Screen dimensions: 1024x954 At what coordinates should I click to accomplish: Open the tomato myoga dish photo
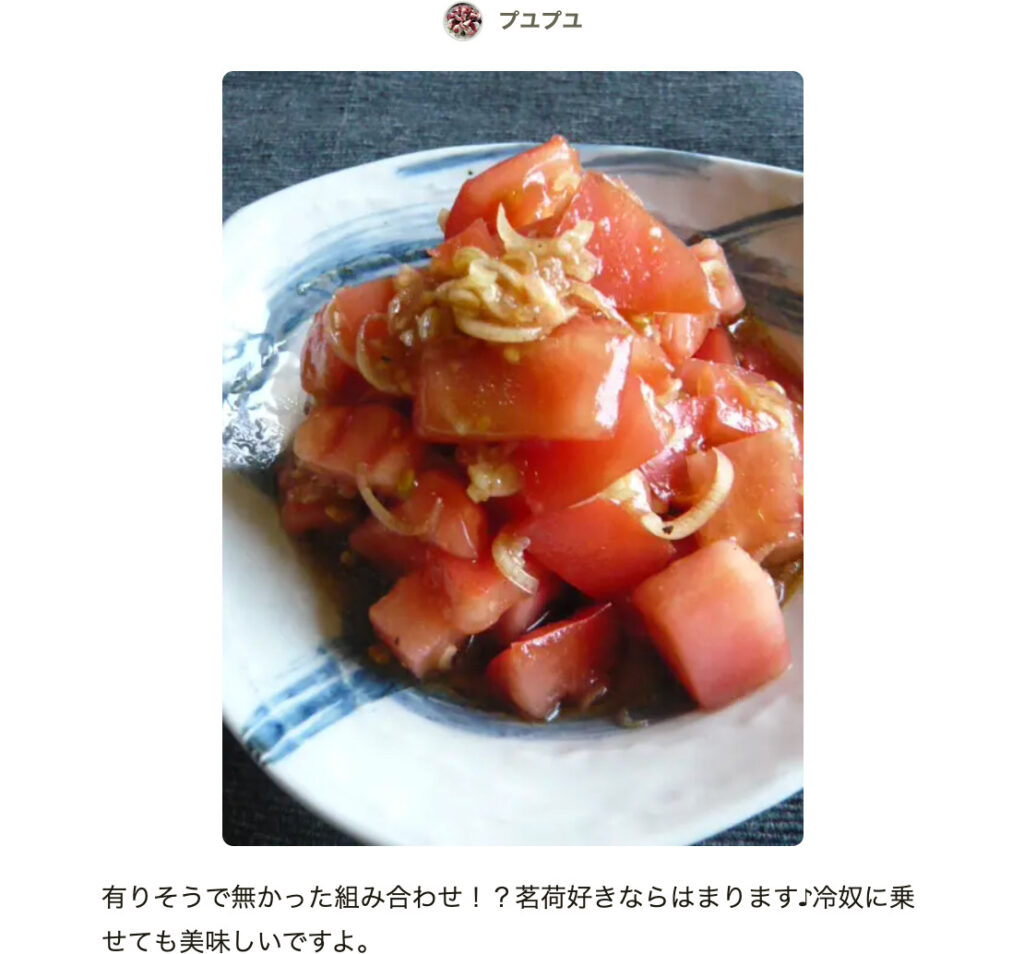(x=512, y=457)
